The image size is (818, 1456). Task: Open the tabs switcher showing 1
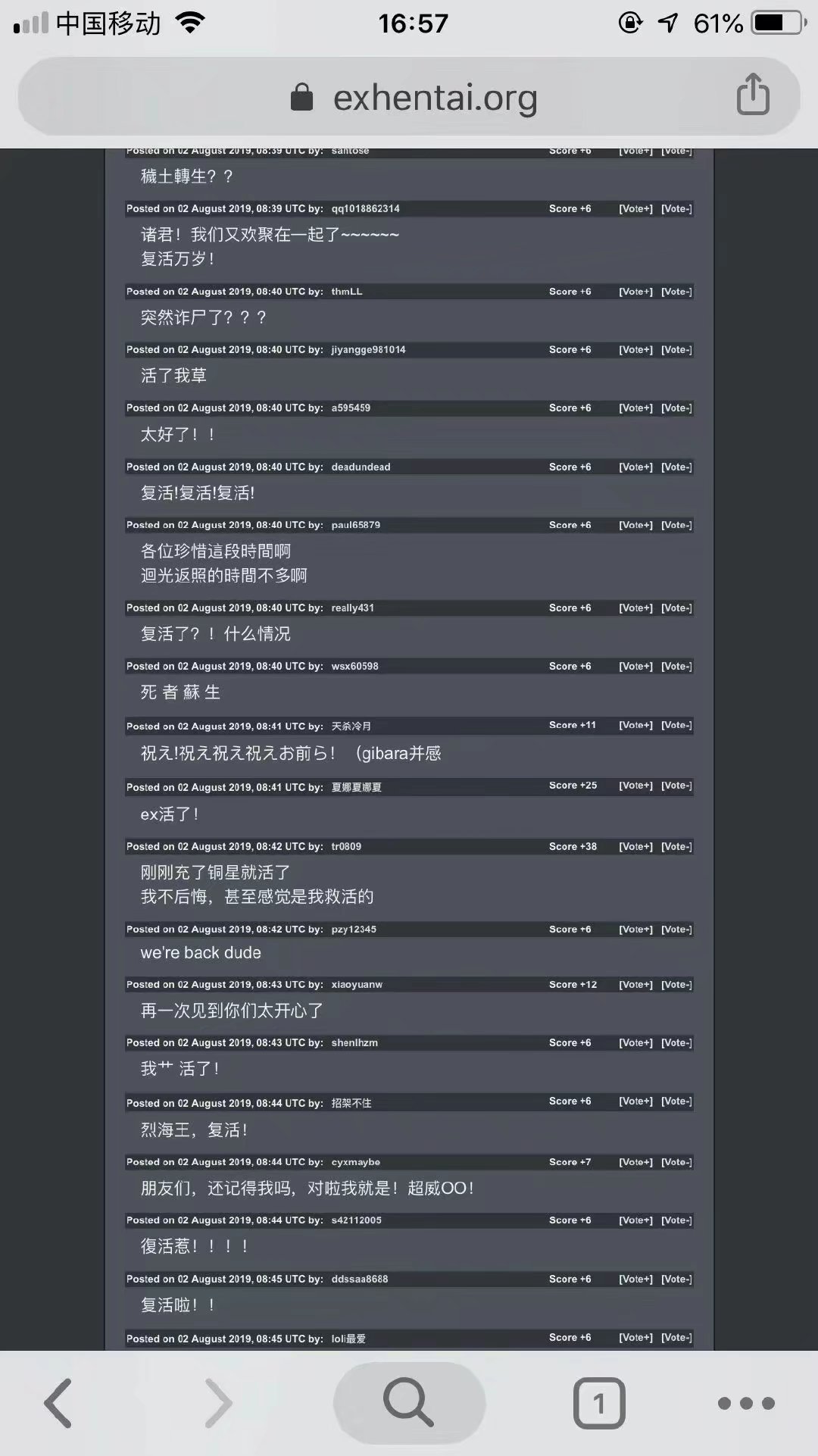[x=599, y=1404]
